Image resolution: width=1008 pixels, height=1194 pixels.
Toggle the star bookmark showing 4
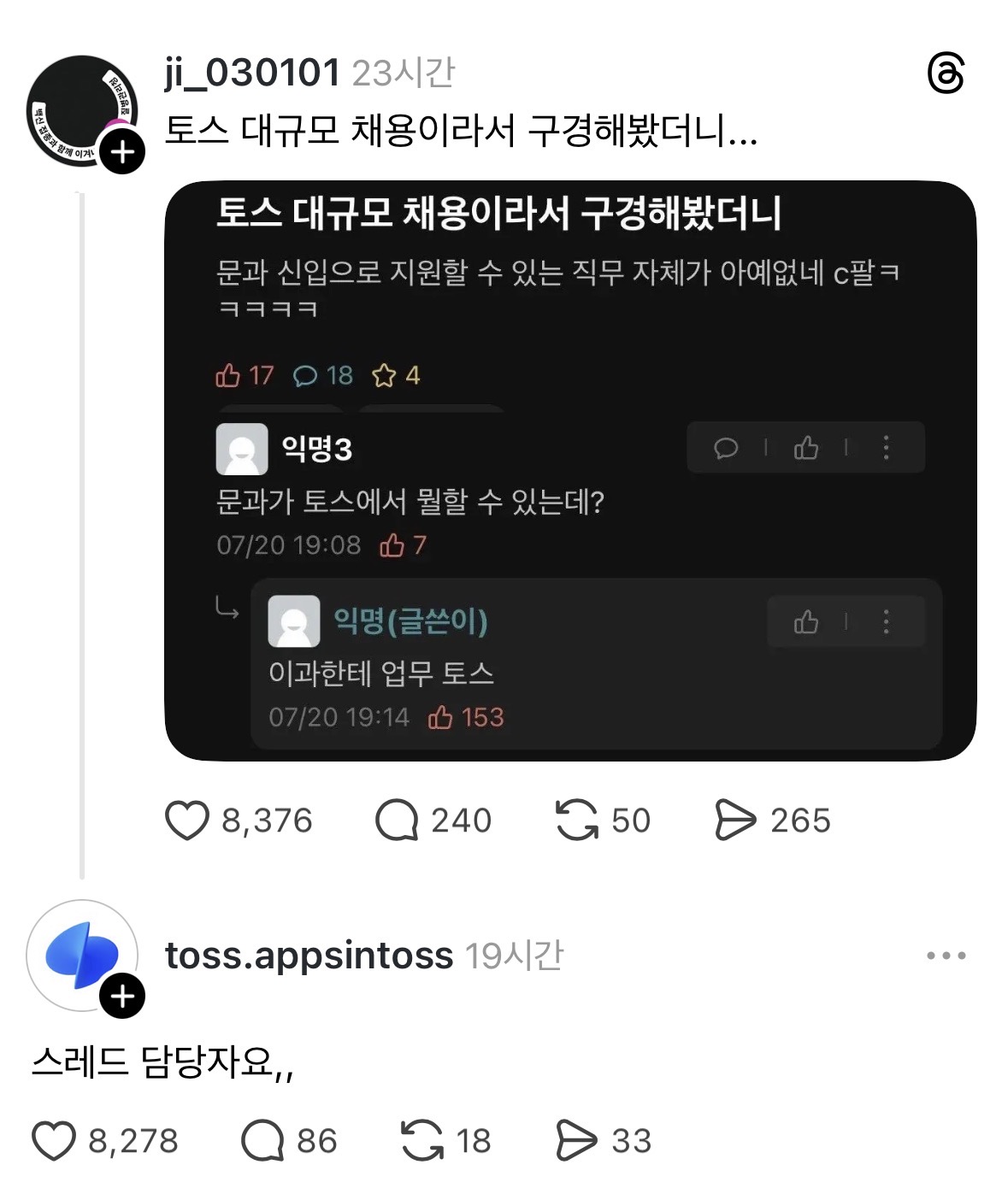386,374
